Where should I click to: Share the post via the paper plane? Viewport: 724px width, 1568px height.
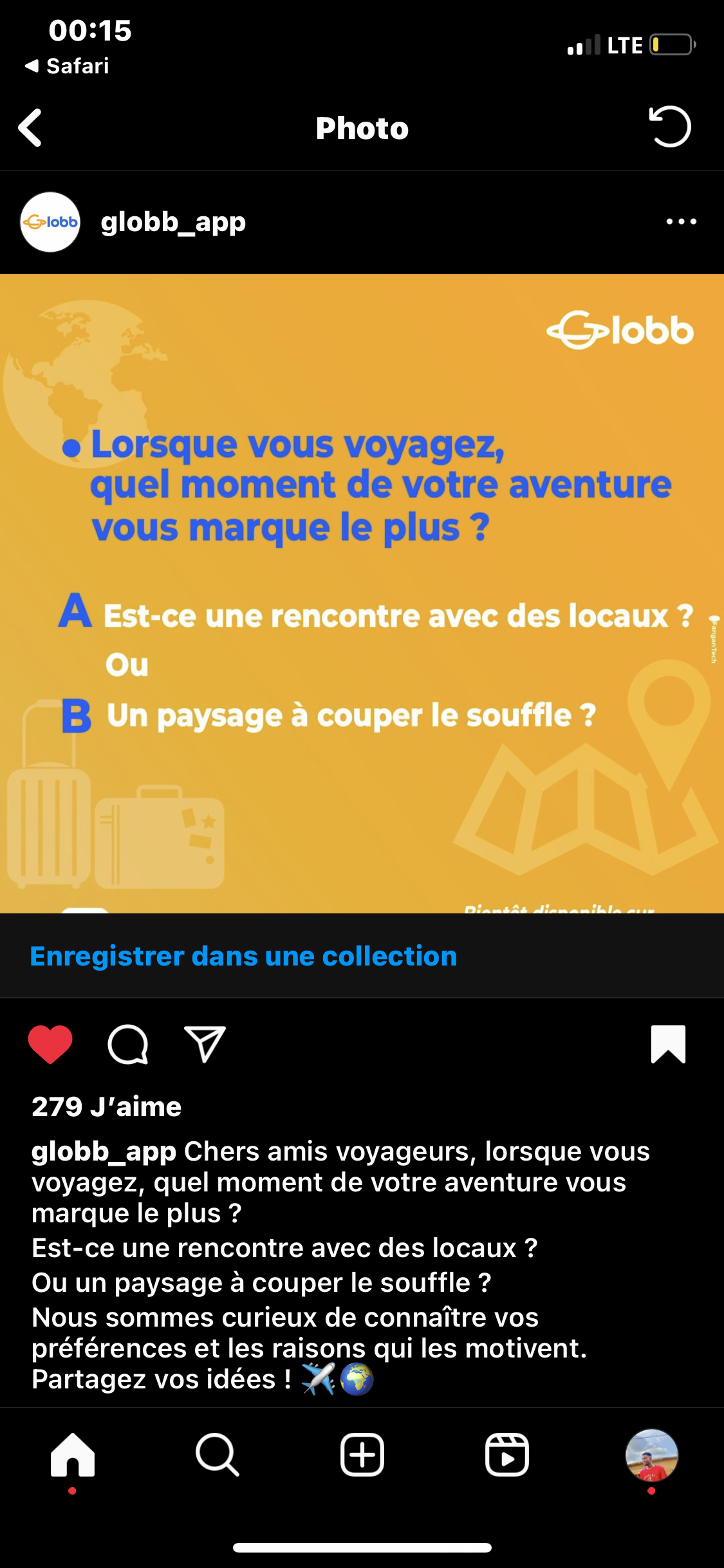(205, 1044)
